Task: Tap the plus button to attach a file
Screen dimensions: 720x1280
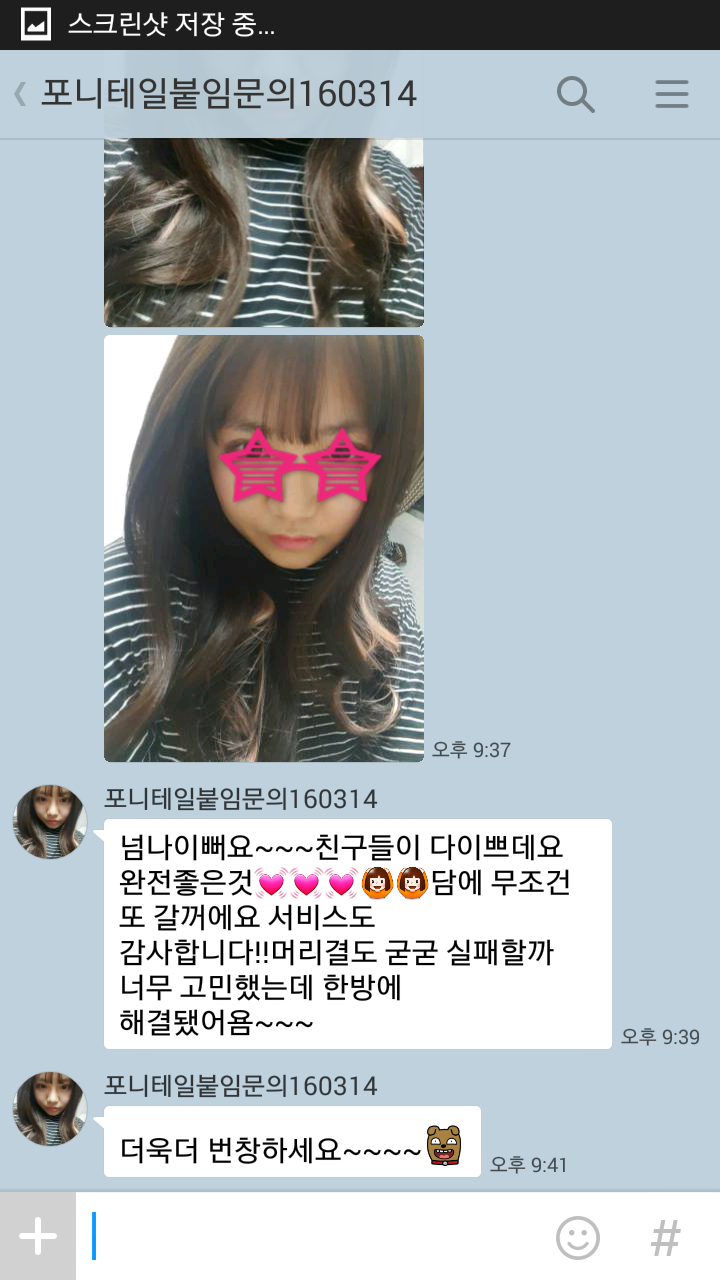Action: (38, 1237)
